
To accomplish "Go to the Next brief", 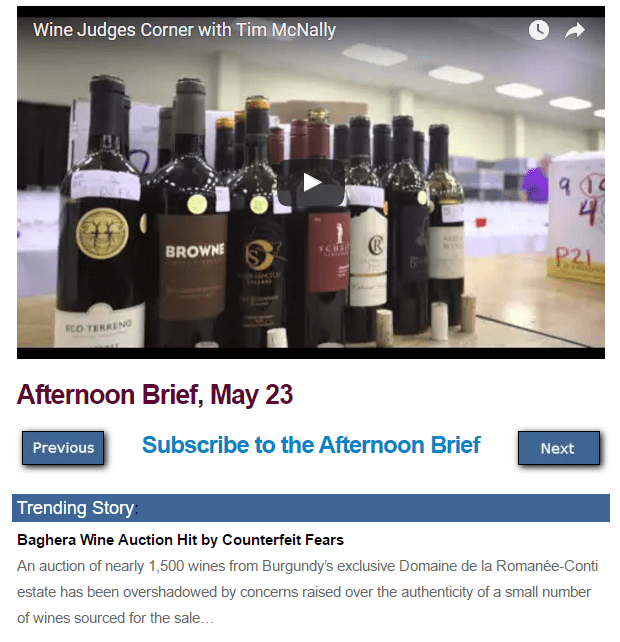I will pos(558,448).
